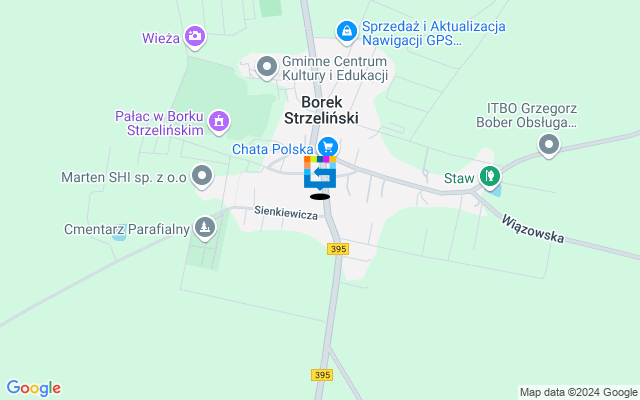Select the Cmentarz Parafialny marker
Viewport: 640px width, 400px height.
[205, 229]
